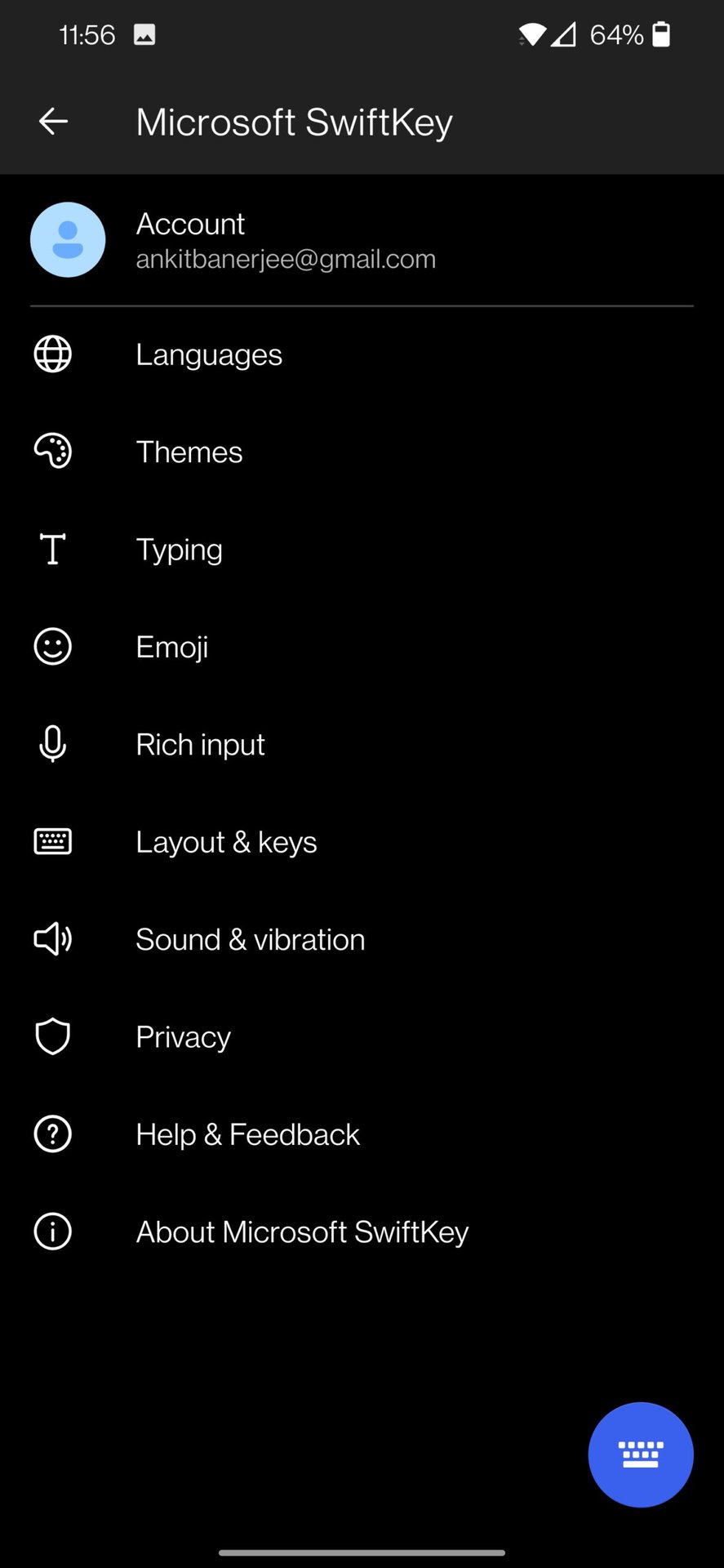Open Languages settings
724x1568 pixels.
coord(209,354)
